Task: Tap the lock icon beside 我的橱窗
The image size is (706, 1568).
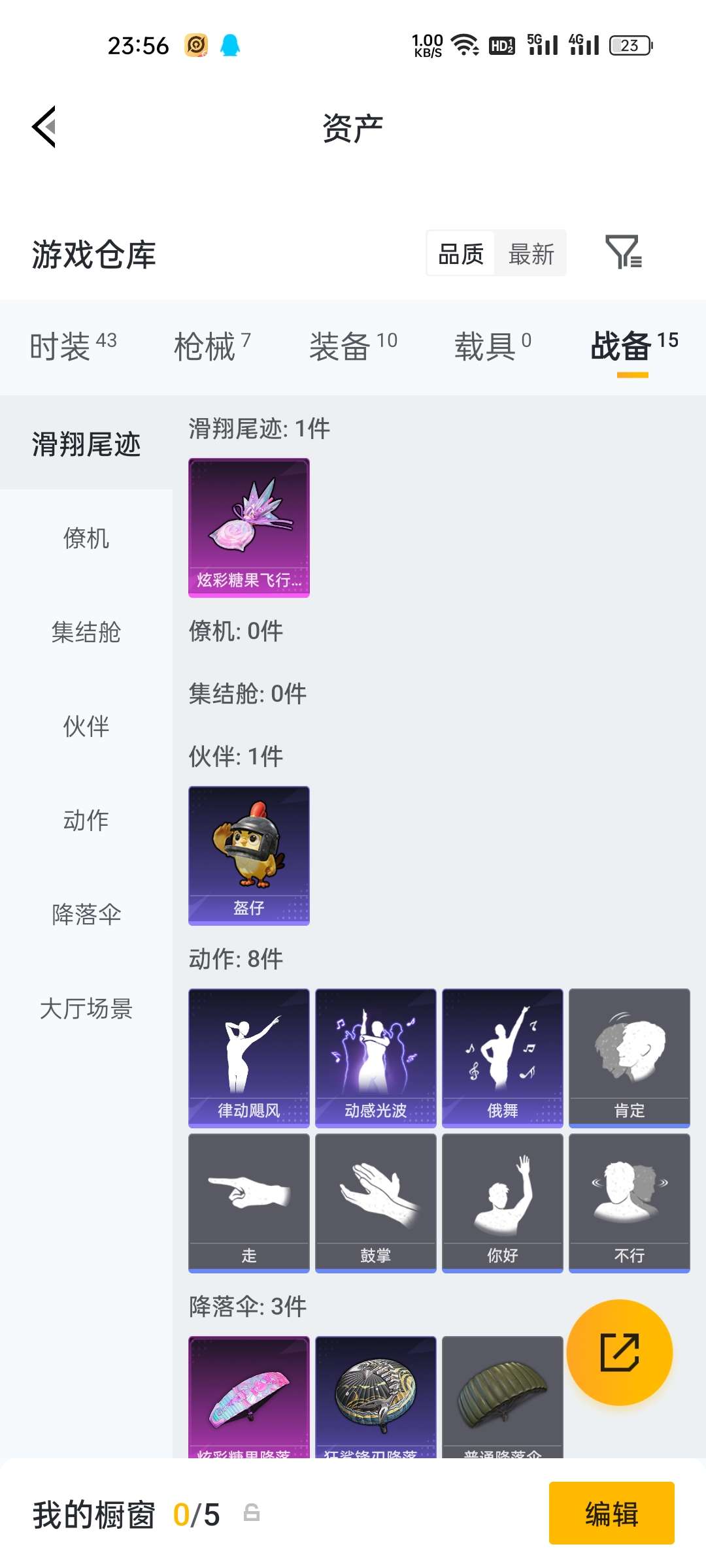Action: [250, 1514]
